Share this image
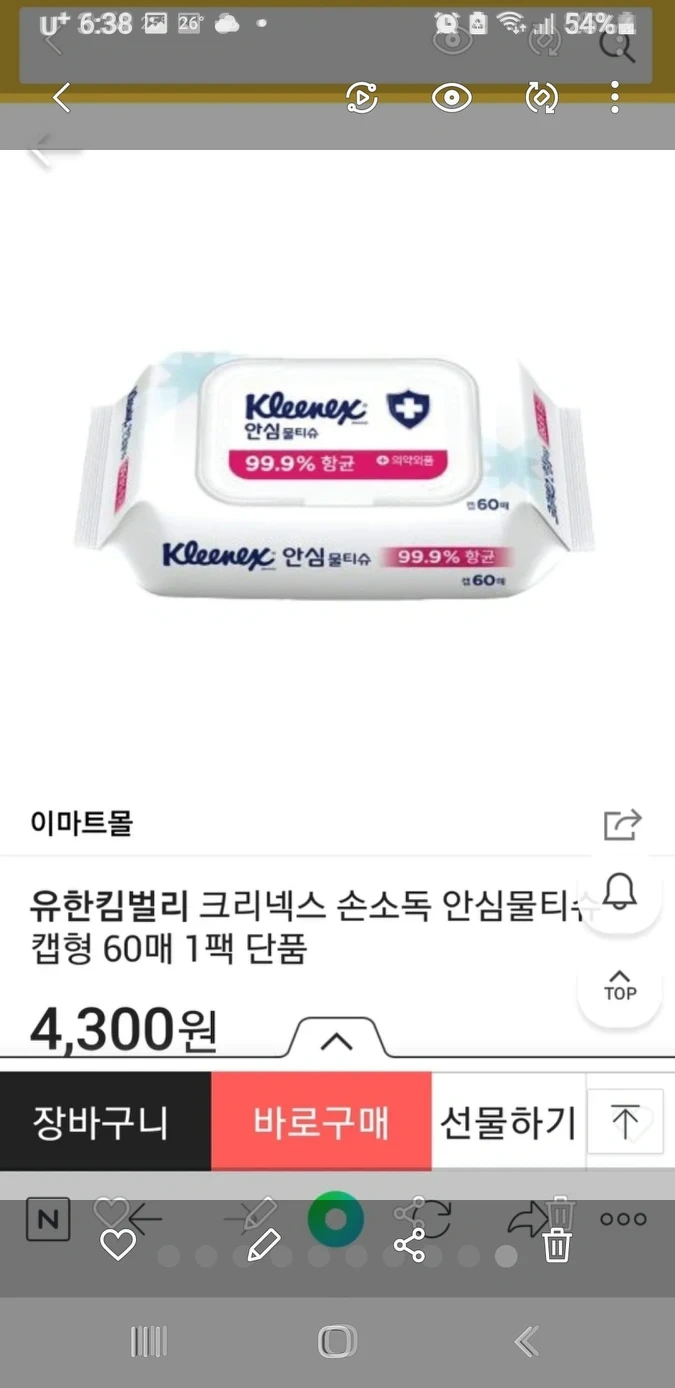This screenshot has width=675, height=1388. (x=409, y=1245)
